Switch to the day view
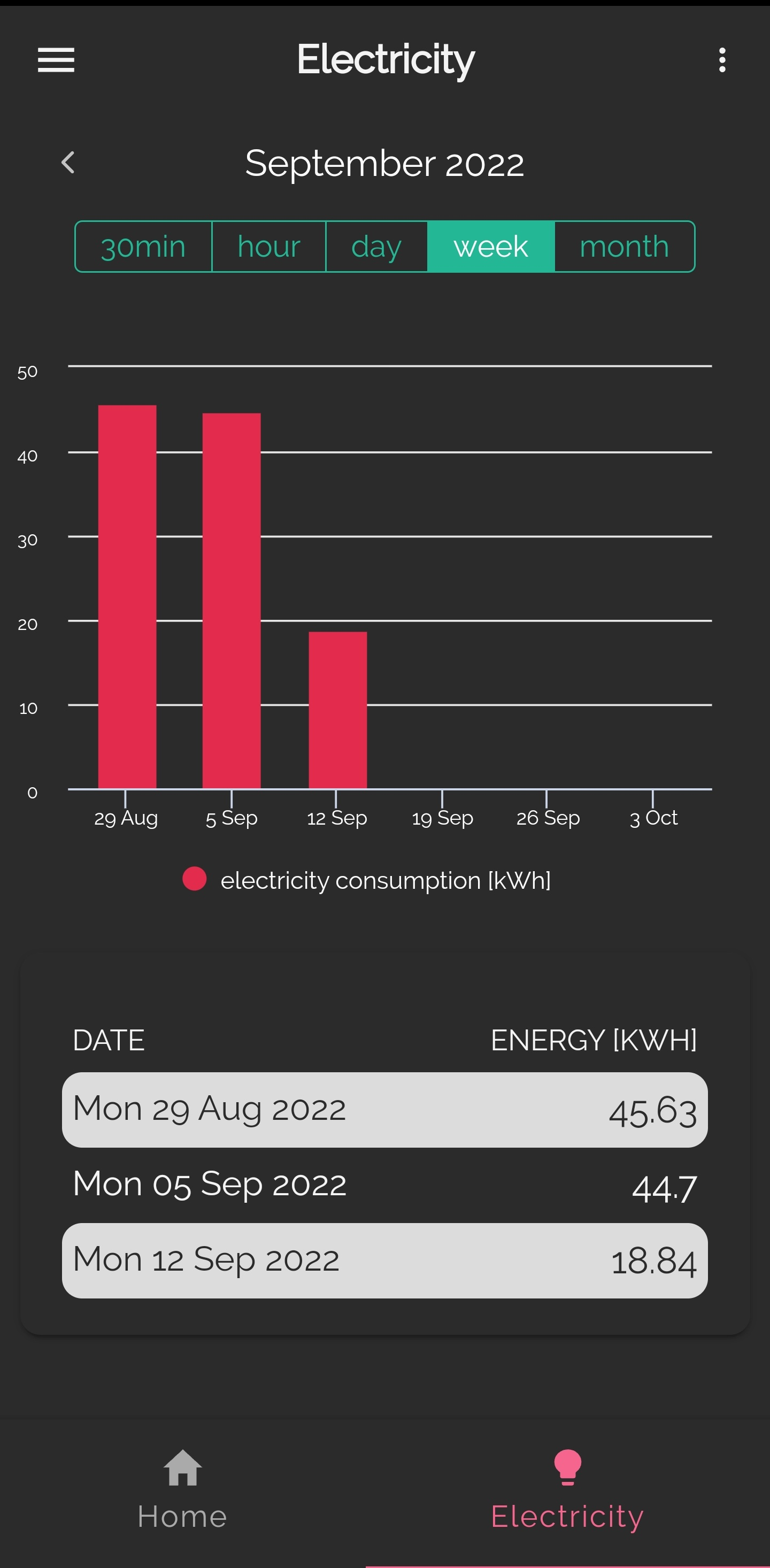 click(x=376, y=247)
